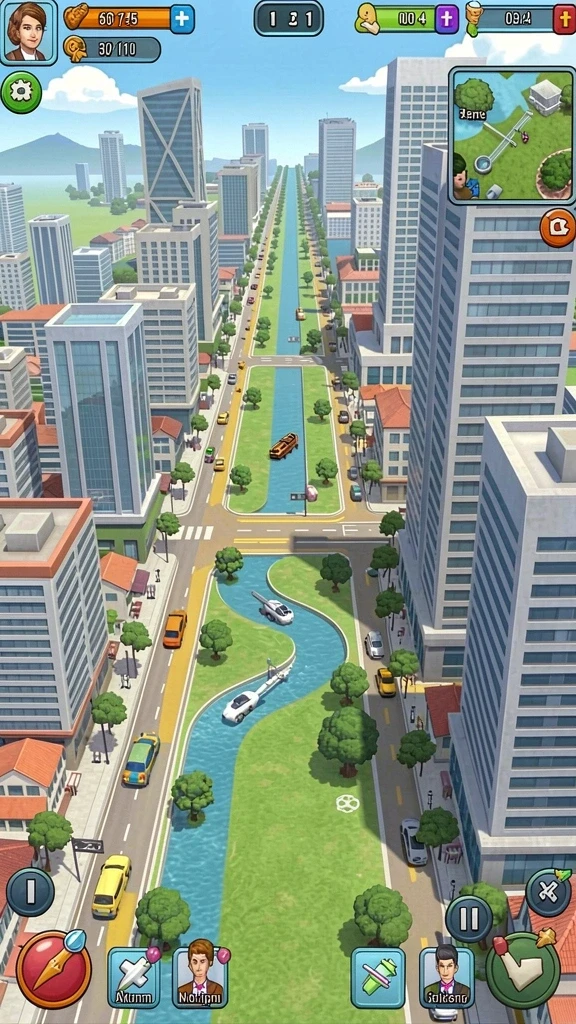Pause the game
Image resolution: width=576 pixels, height=1024 pixels.
[469, 918]
